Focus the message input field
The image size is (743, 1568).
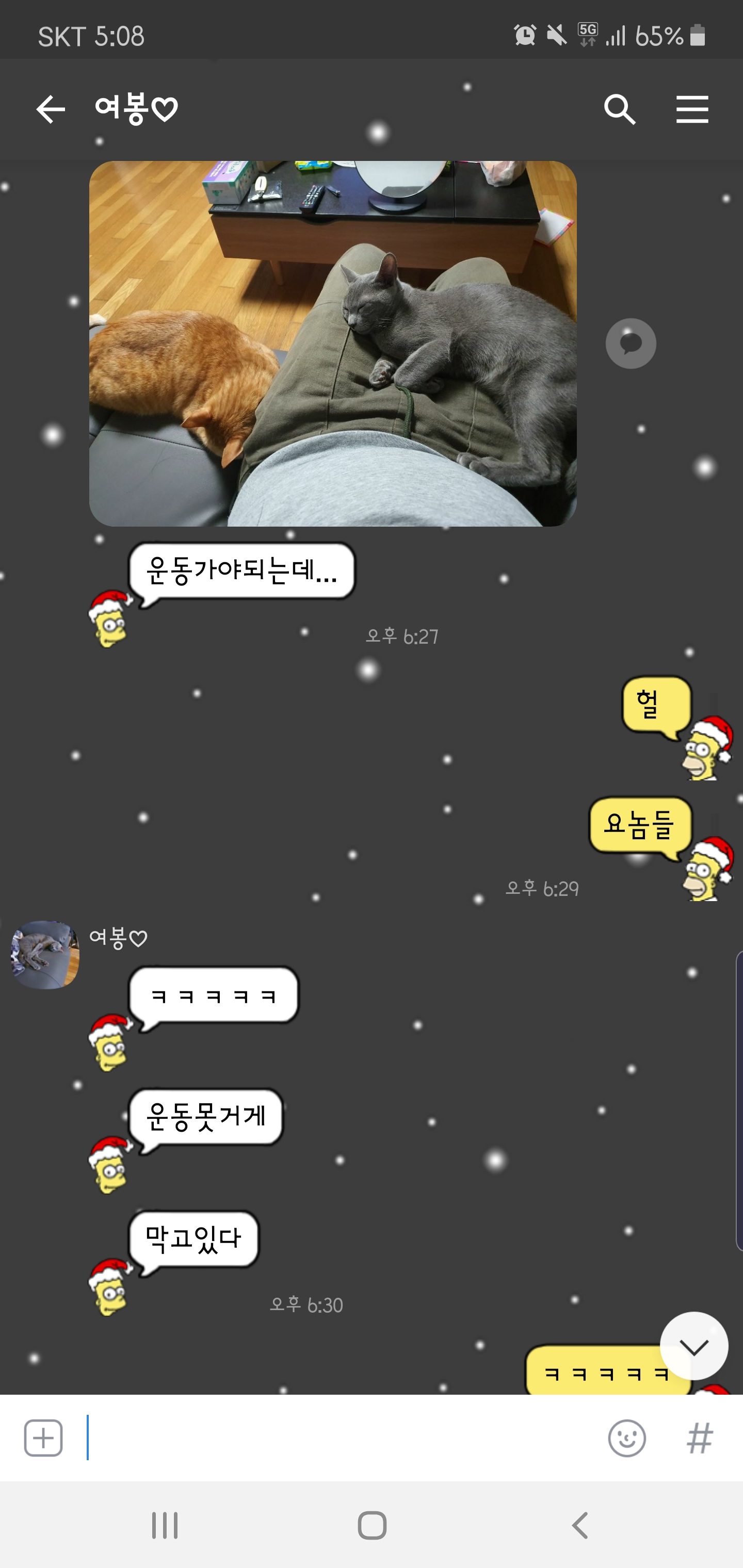[341, 1438]
